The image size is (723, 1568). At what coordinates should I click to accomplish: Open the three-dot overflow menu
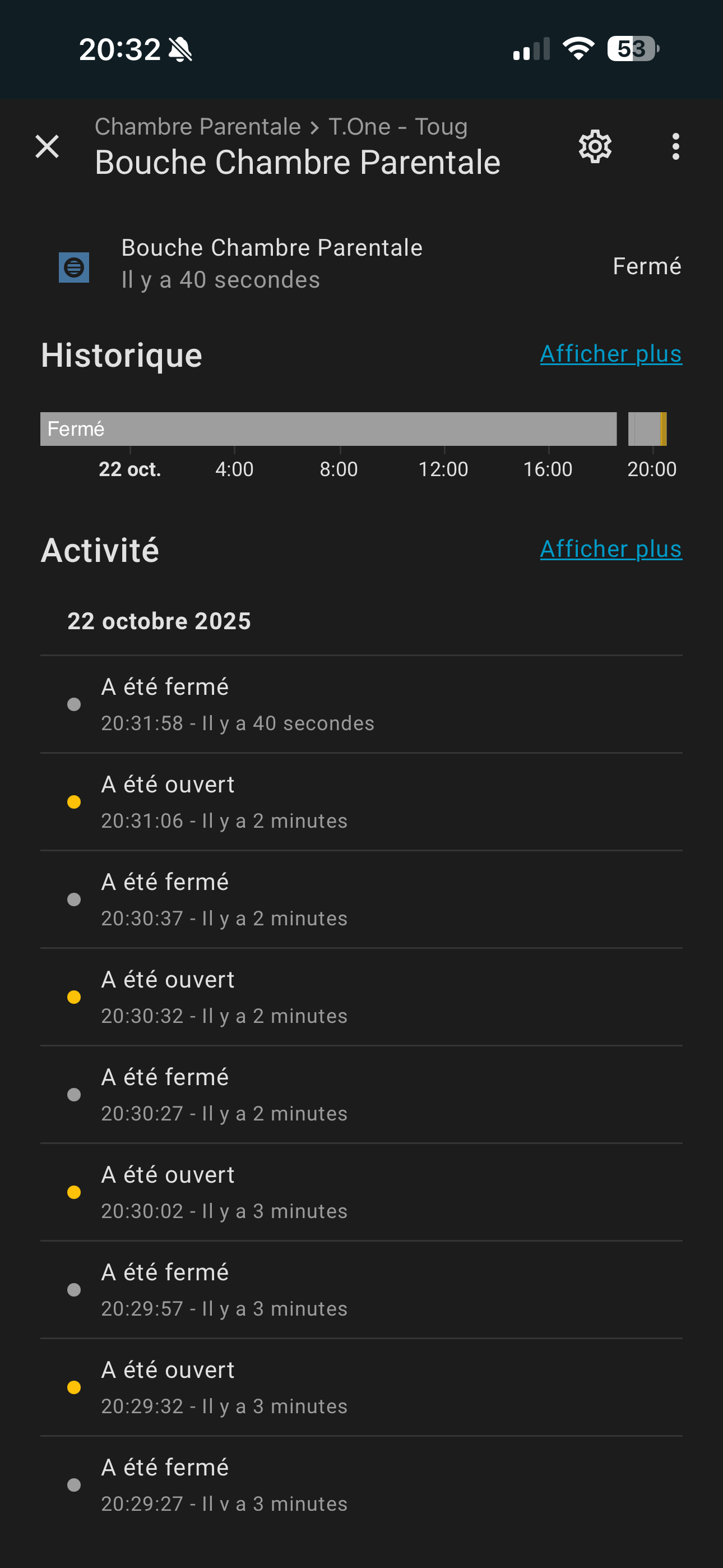(675, 147)
